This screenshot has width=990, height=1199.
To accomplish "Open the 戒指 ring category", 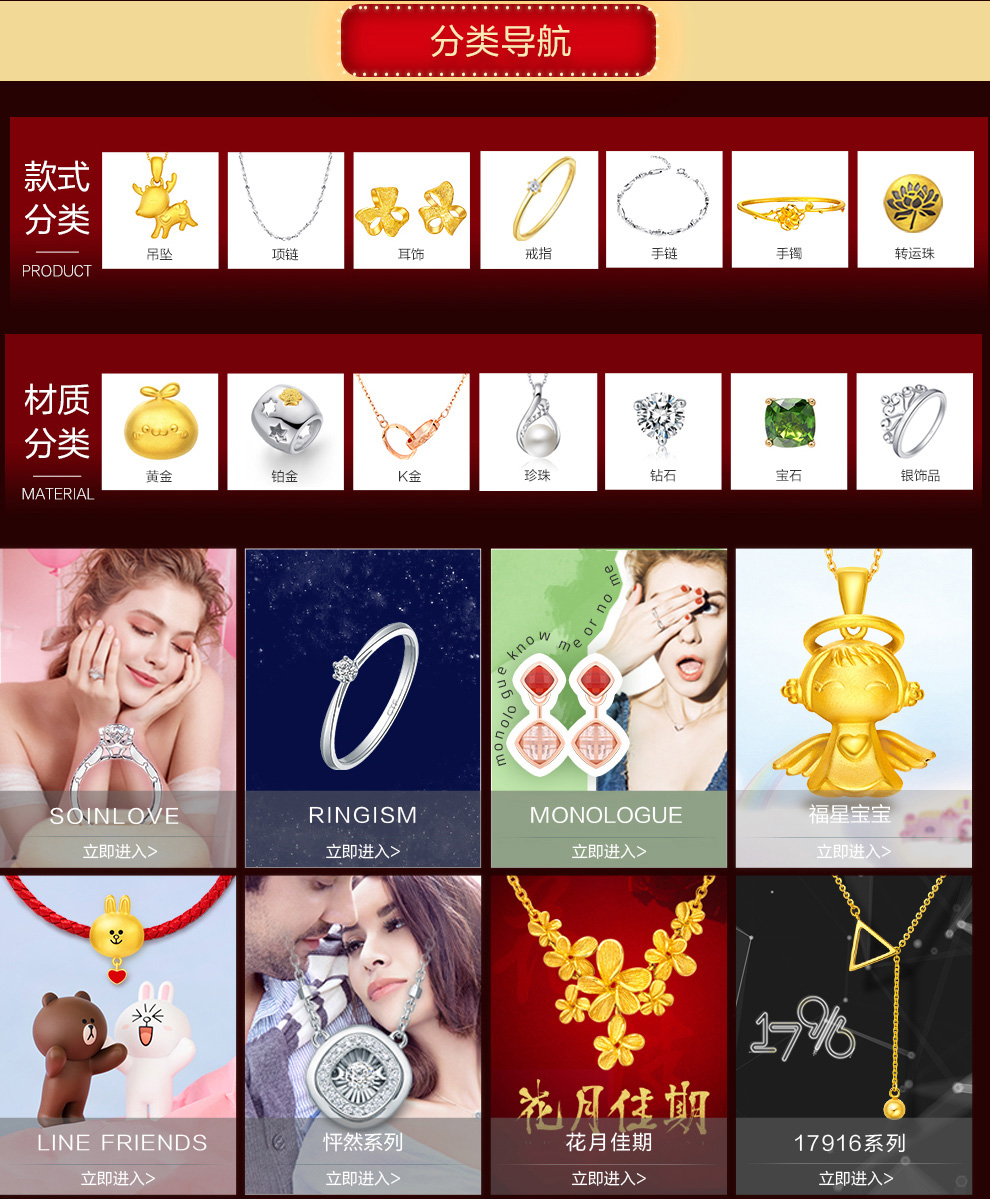I will 538,210.
